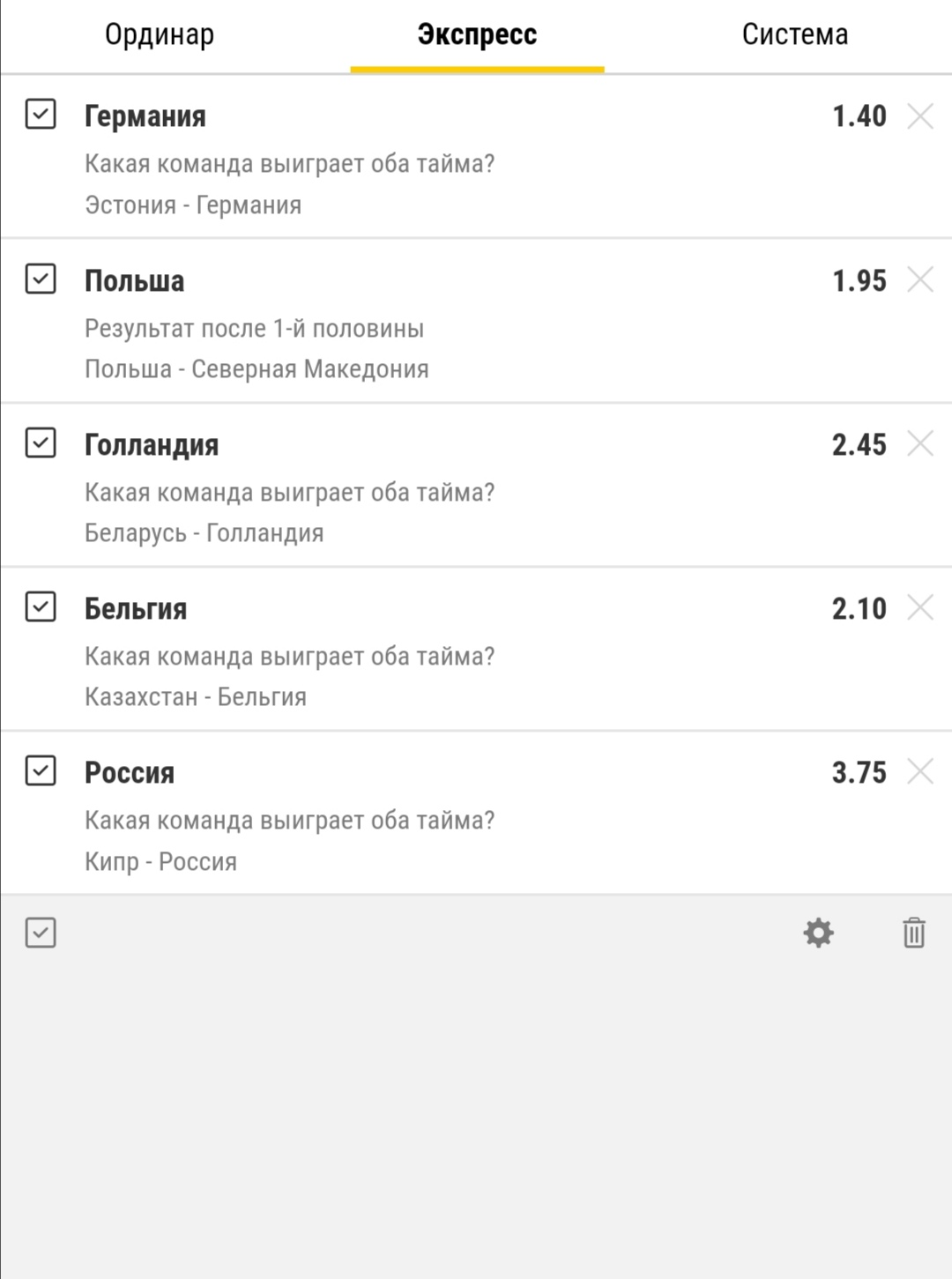
Task: Uncheck the Бельгия bet checkbox
Action: (41, 606)
